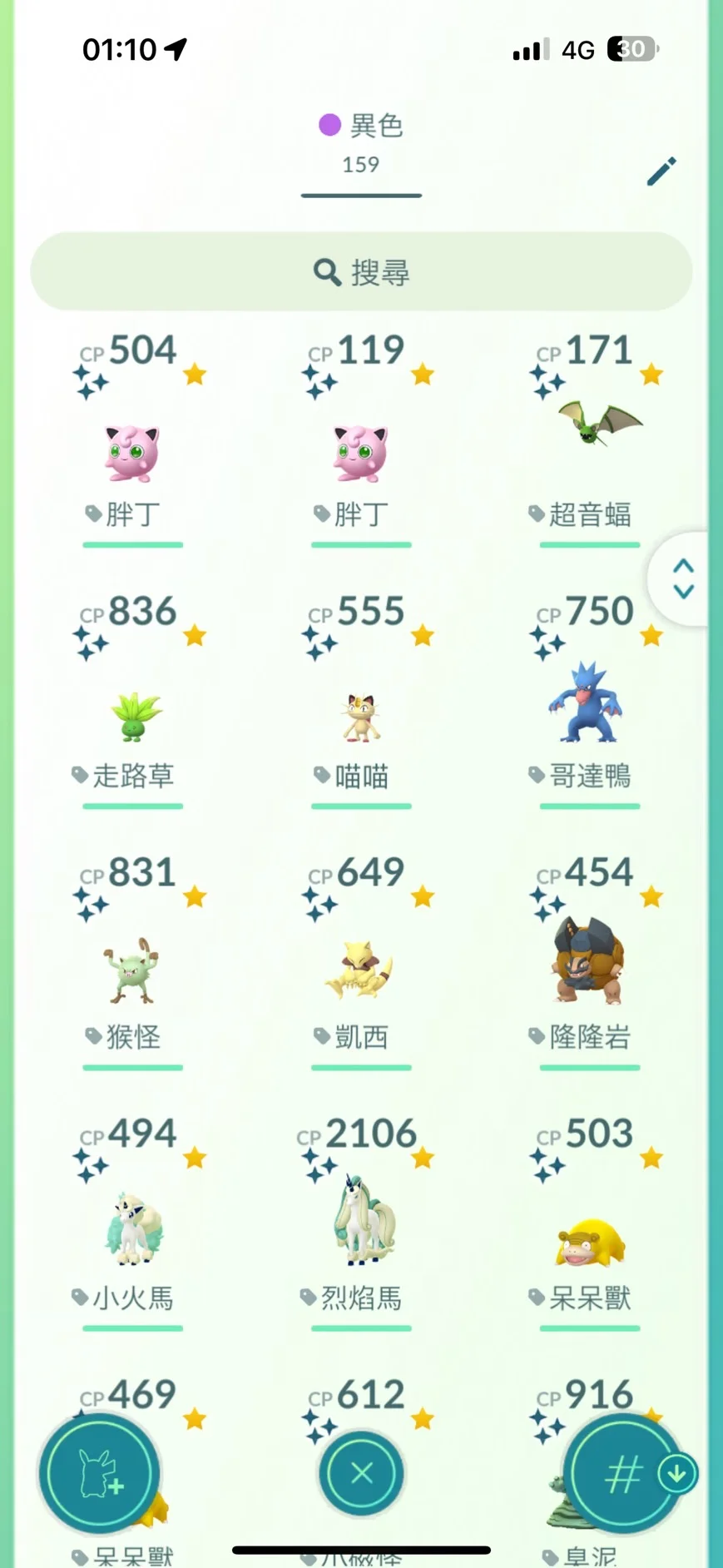723x1568 pixels.
Task: View the CP 2106 烈焰馬
Action: (361, 1223)
